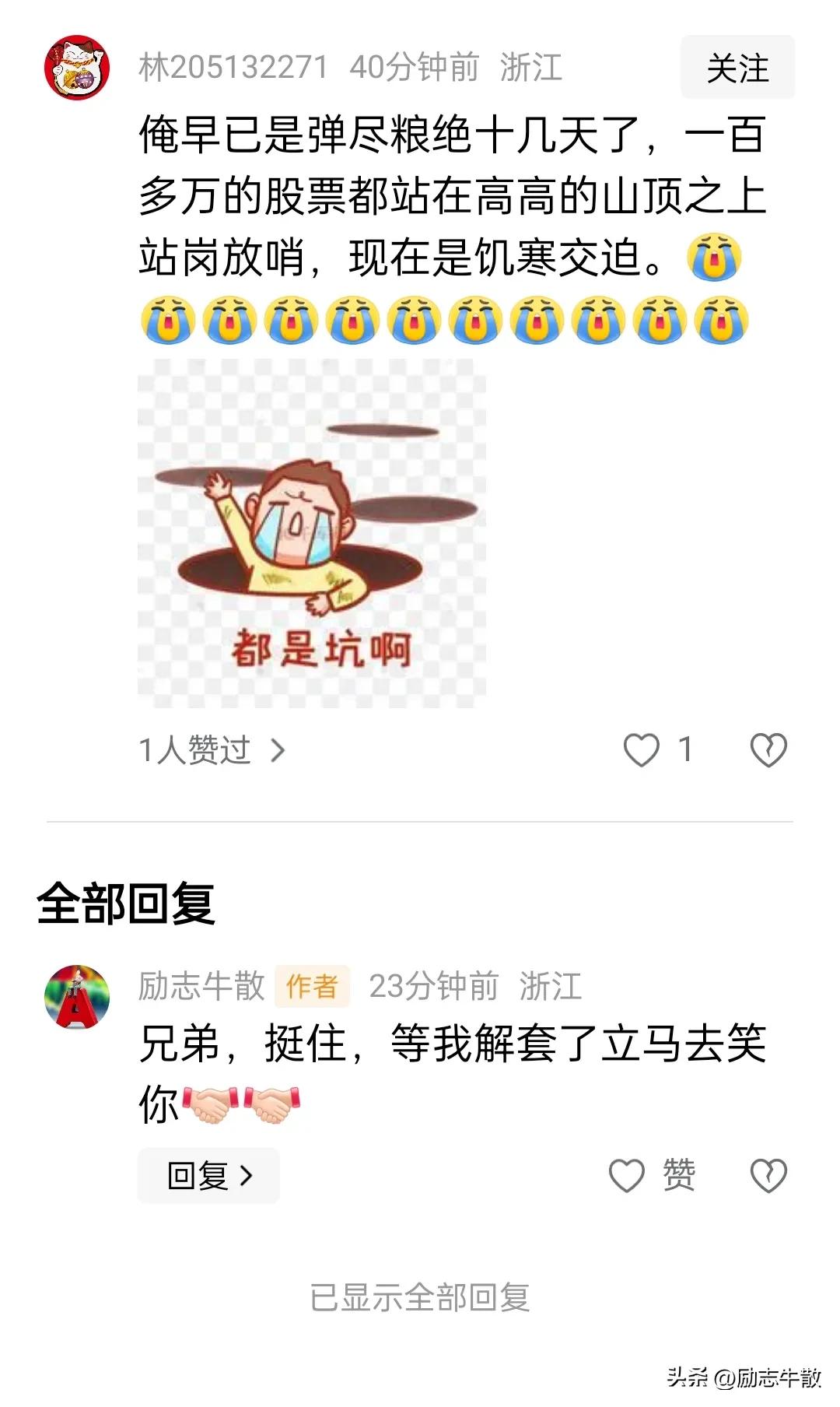Click the 作者 author badge
The width and height of the screenshot is (840, 1407).
coord(311,987)
